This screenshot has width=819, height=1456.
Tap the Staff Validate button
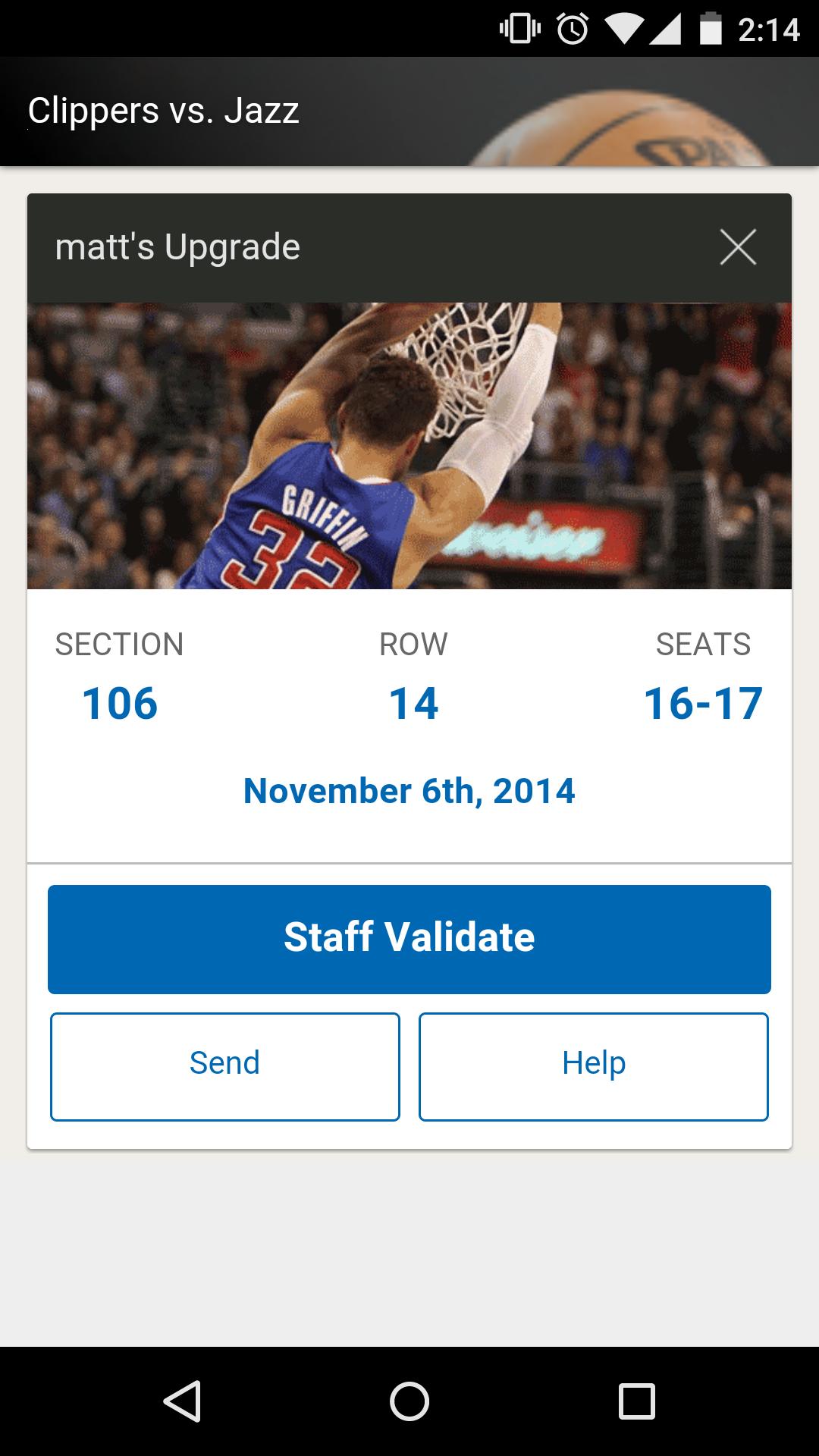coord(409,939)
